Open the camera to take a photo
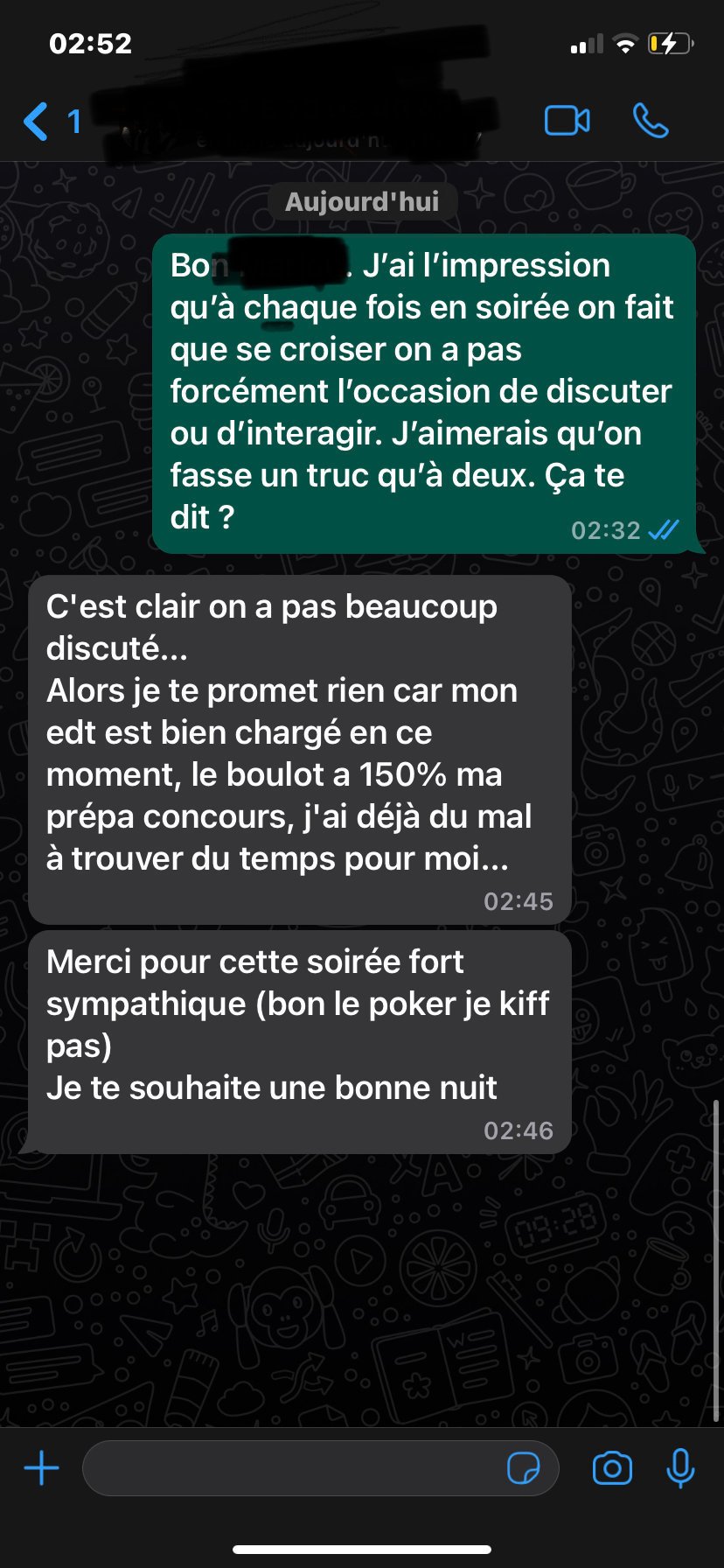 click(612, 1467)
